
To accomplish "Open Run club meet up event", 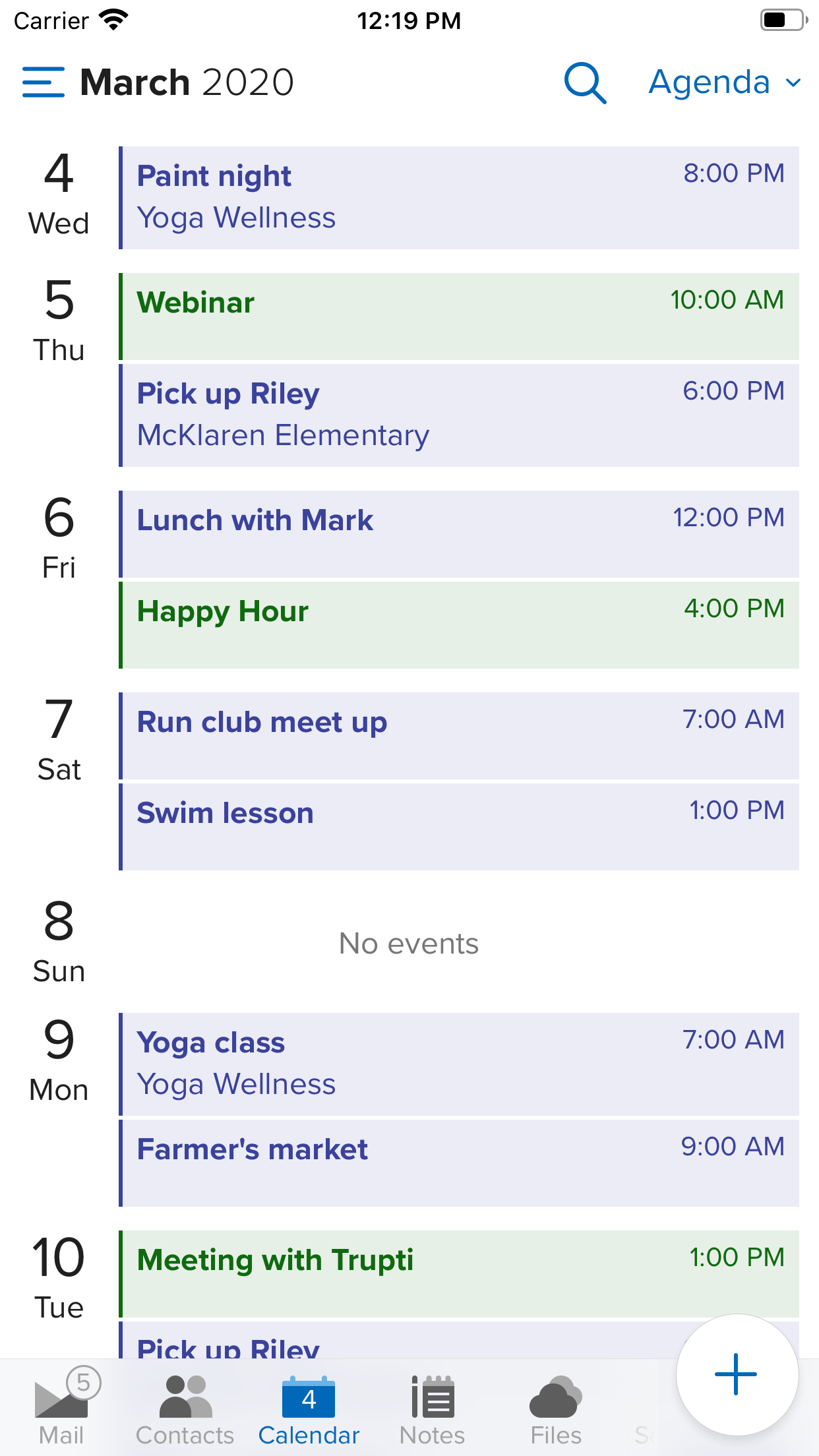I will [x=459, y=735].
